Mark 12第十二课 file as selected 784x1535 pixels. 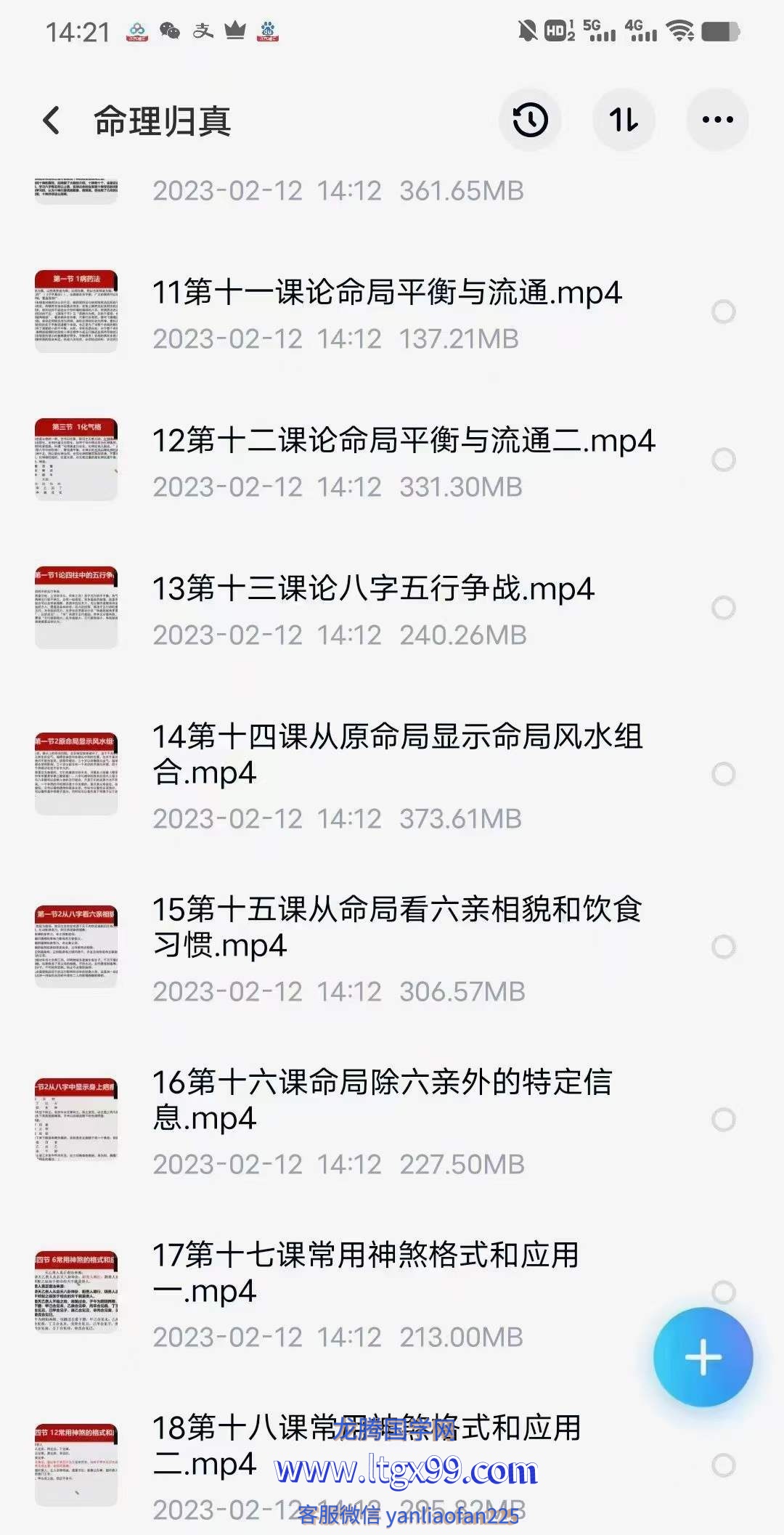coord(723,460)
